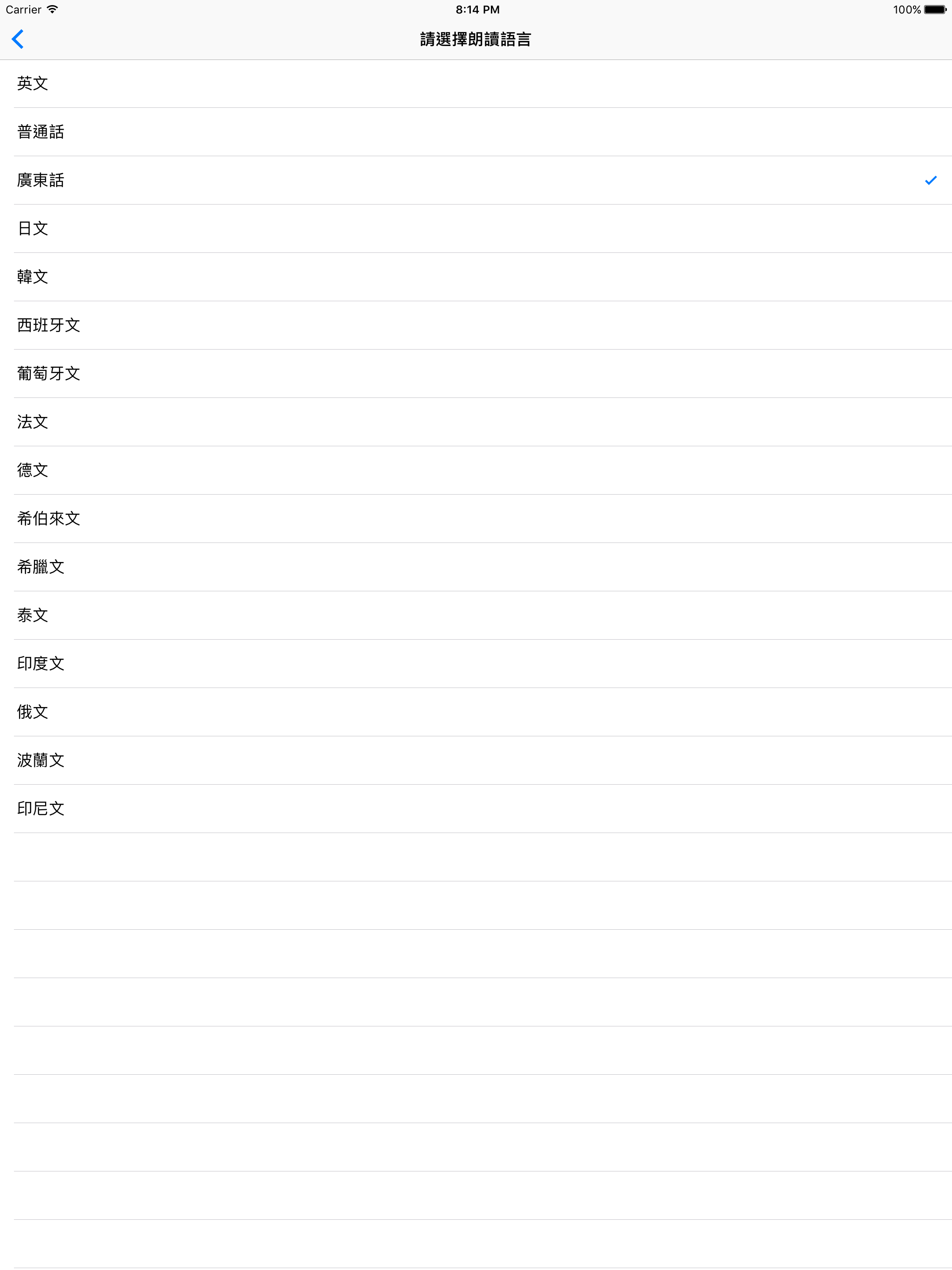952x1270 pixels.
Task: Click the Wi-Fi icon in status bar
Action: click(53, 9)
